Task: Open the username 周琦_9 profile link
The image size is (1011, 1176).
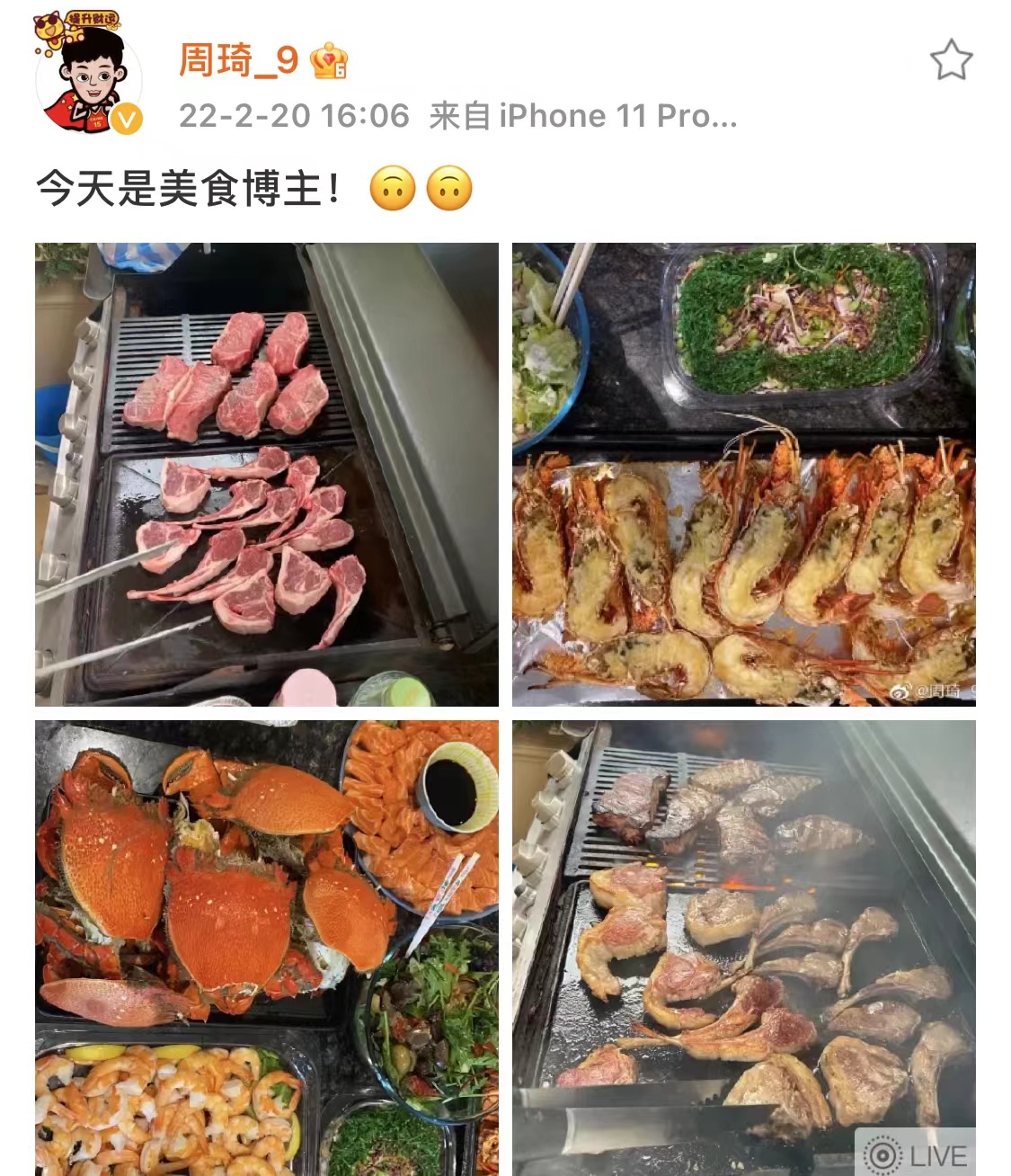Action: coord(238,61)
